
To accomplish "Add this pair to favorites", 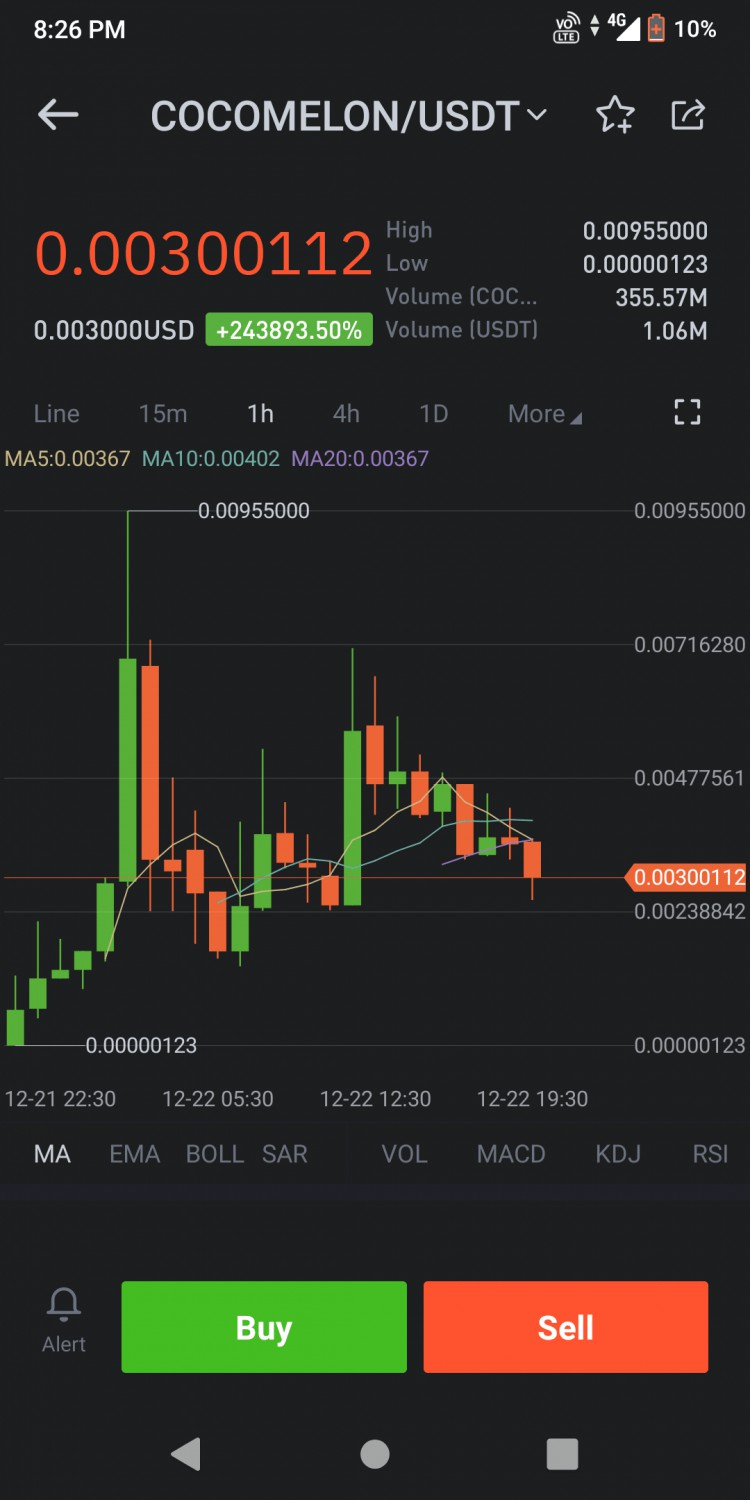I will coord(614,115).
